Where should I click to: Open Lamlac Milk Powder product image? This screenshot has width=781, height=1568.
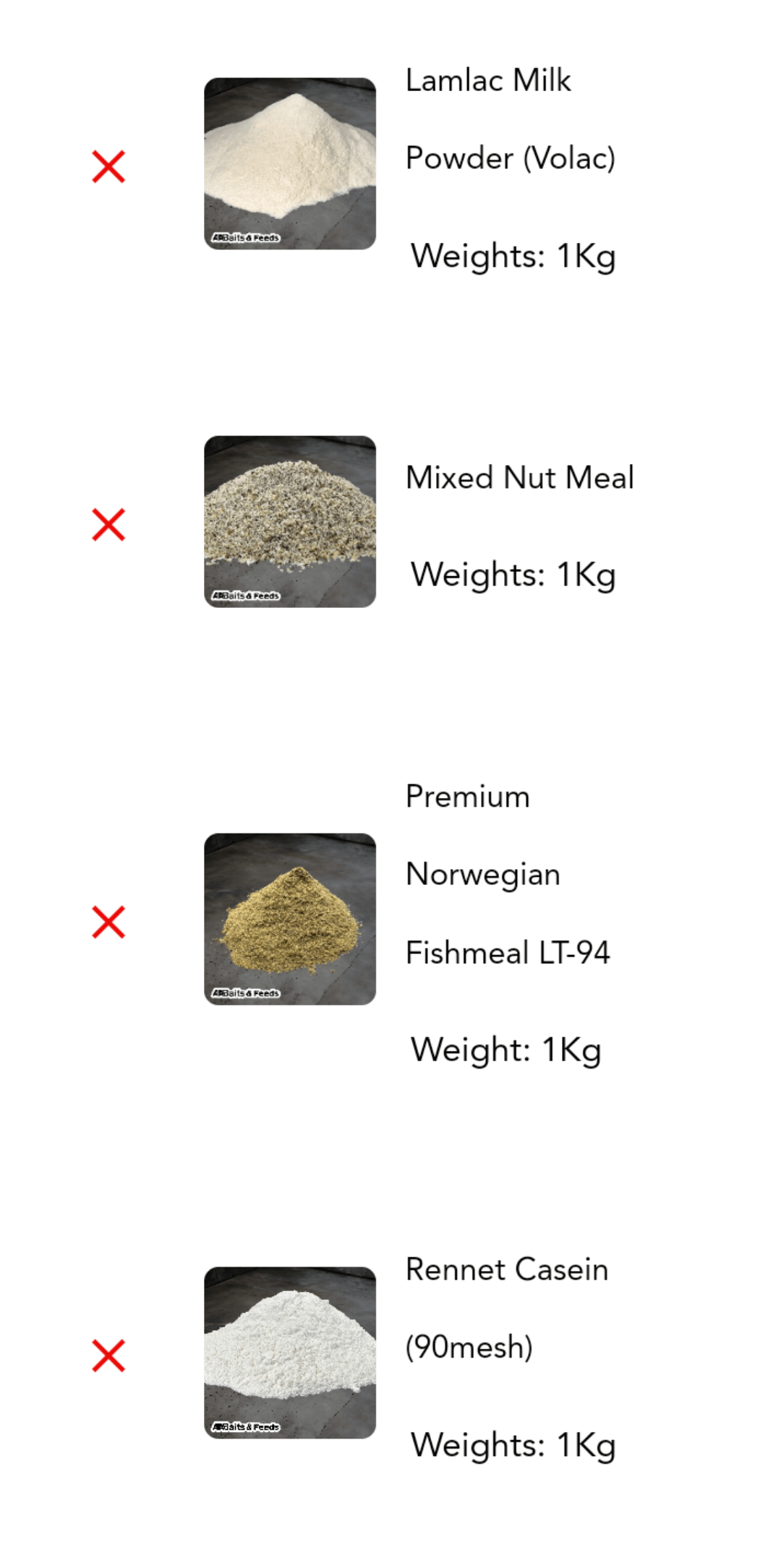[289, 163]
